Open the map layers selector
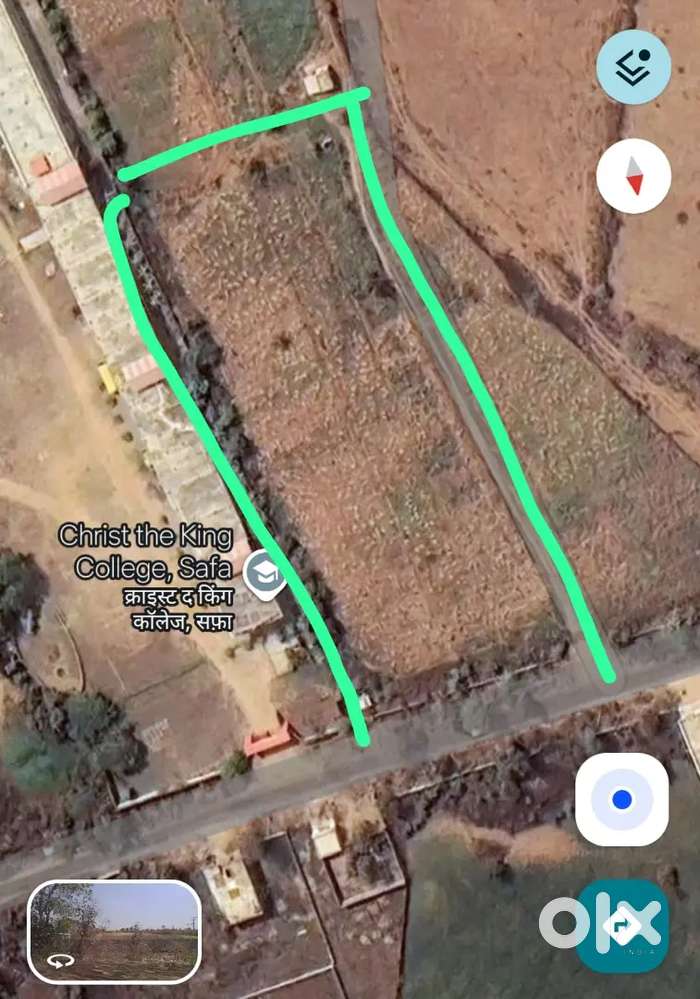 pyautogui.click(x=633, y=67)
